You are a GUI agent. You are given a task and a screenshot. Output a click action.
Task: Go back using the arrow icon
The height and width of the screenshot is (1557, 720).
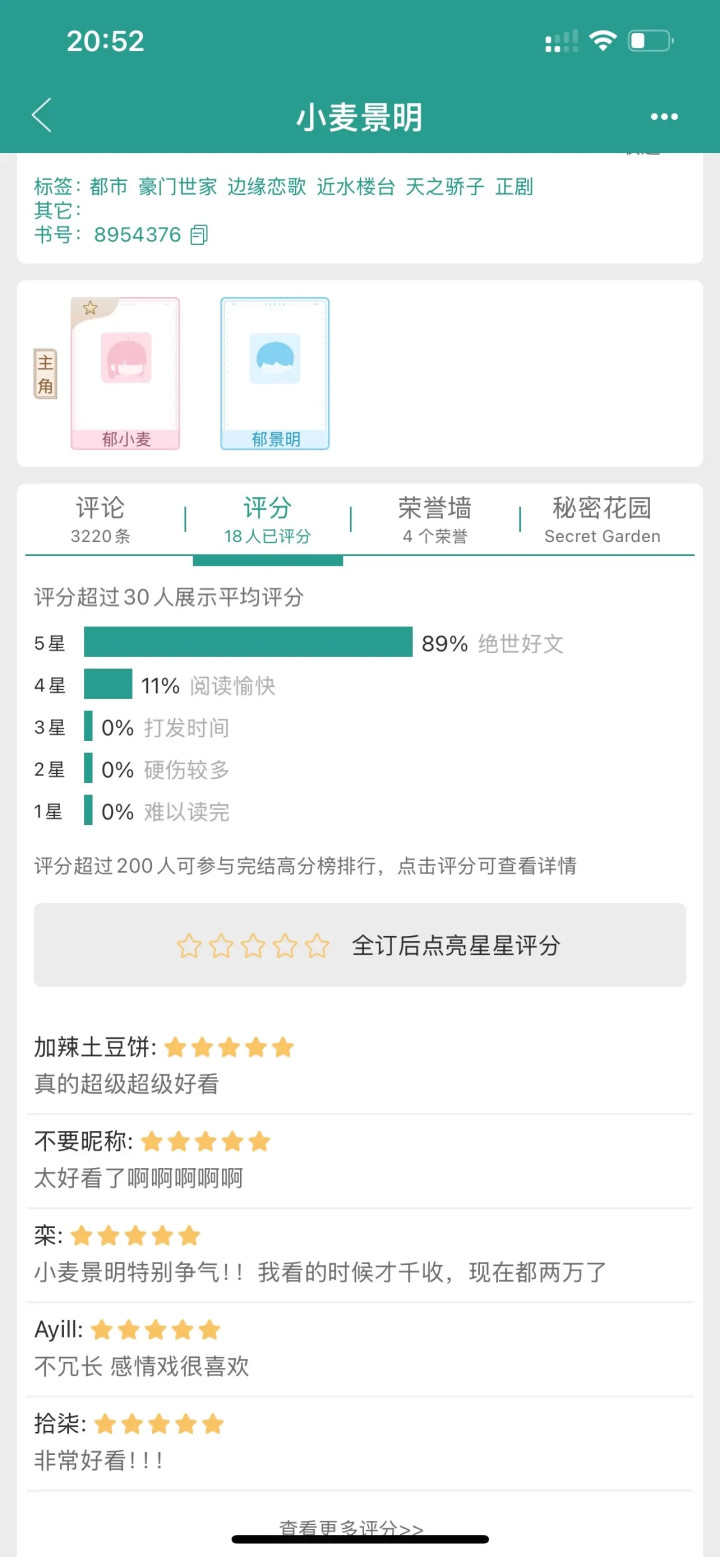click(x=41, y=116)
